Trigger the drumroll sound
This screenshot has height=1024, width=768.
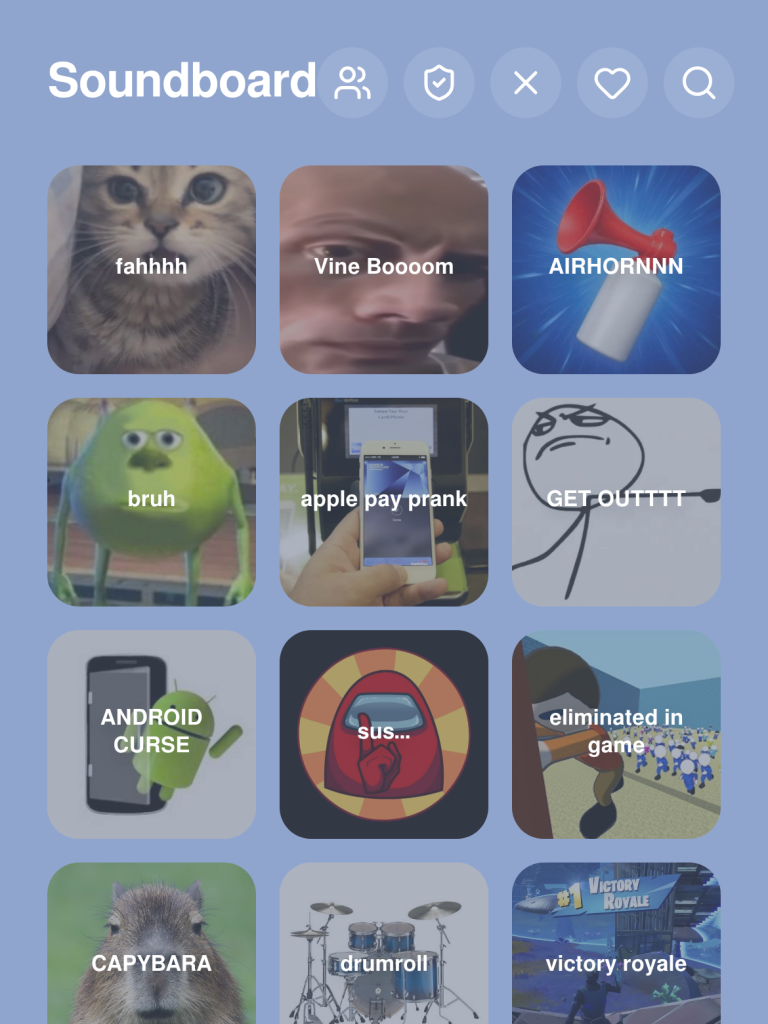384,950
